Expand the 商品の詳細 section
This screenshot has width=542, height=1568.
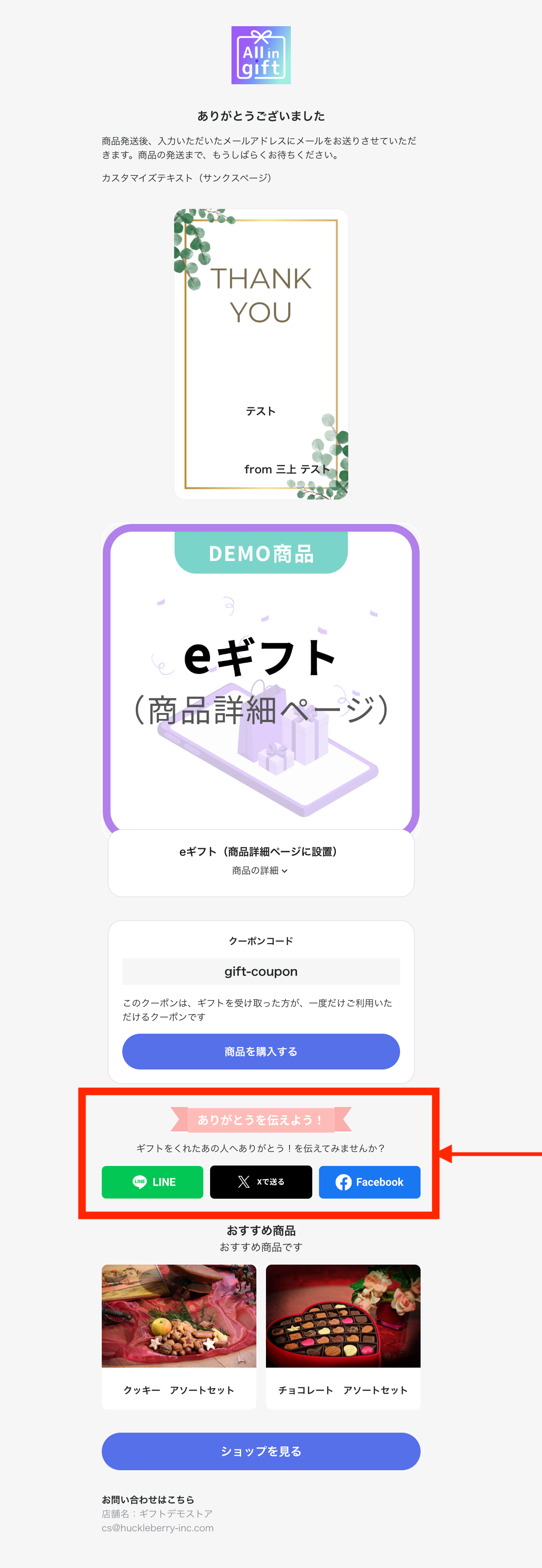click(260, 870)
